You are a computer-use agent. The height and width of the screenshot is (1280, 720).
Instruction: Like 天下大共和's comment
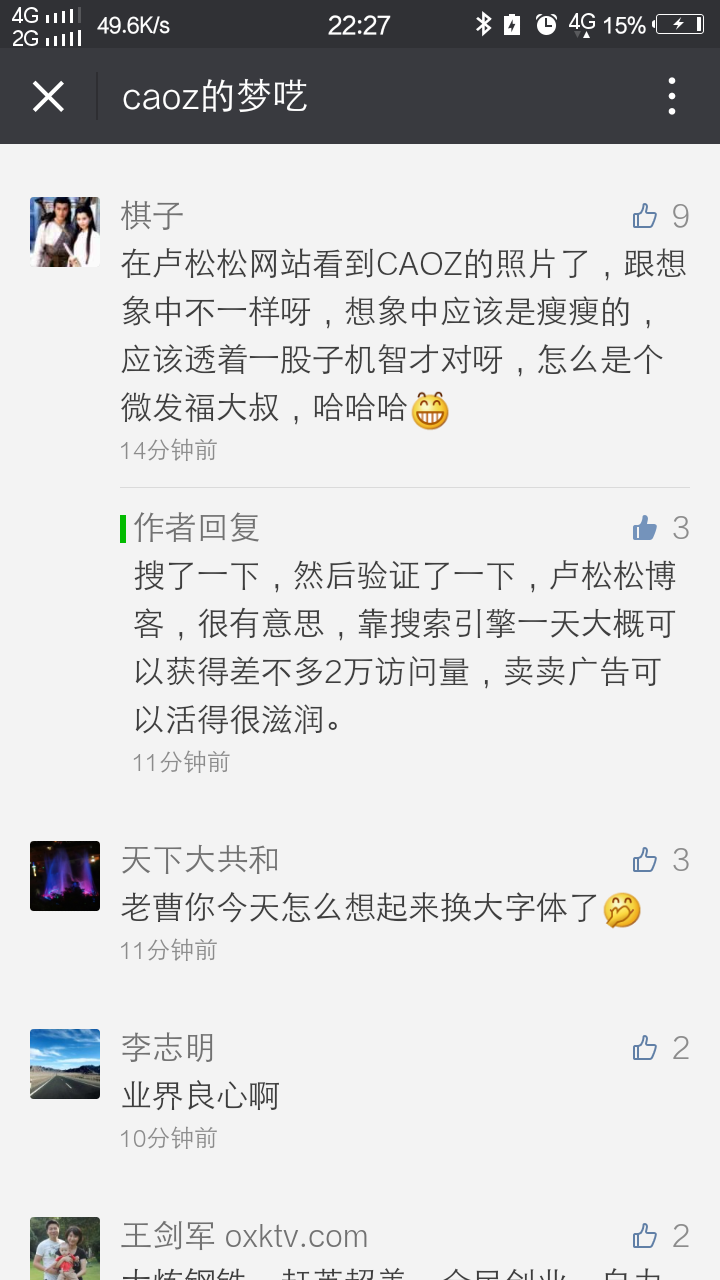pos(646,860)
